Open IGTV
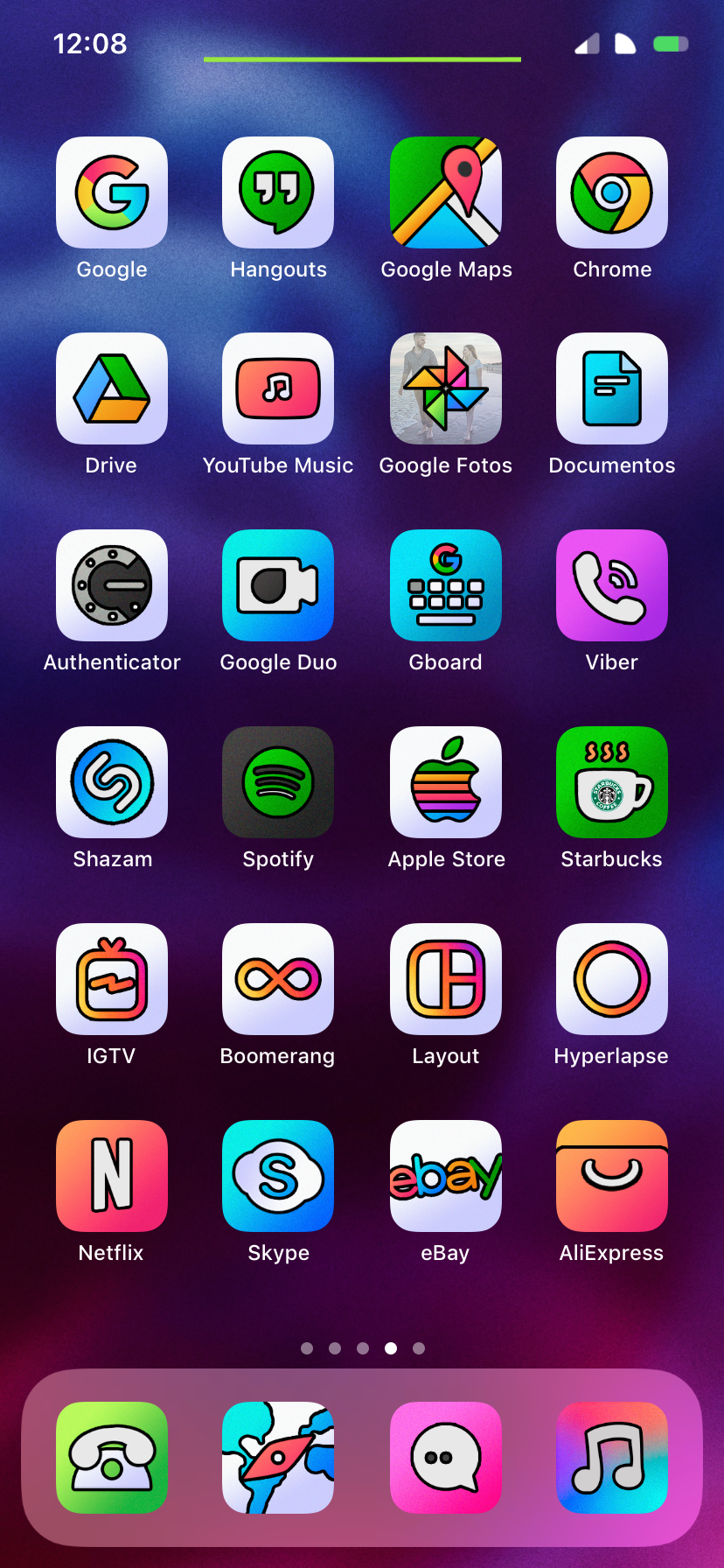This screenshot has width=724, height=1568. click(x=112, y=979)
